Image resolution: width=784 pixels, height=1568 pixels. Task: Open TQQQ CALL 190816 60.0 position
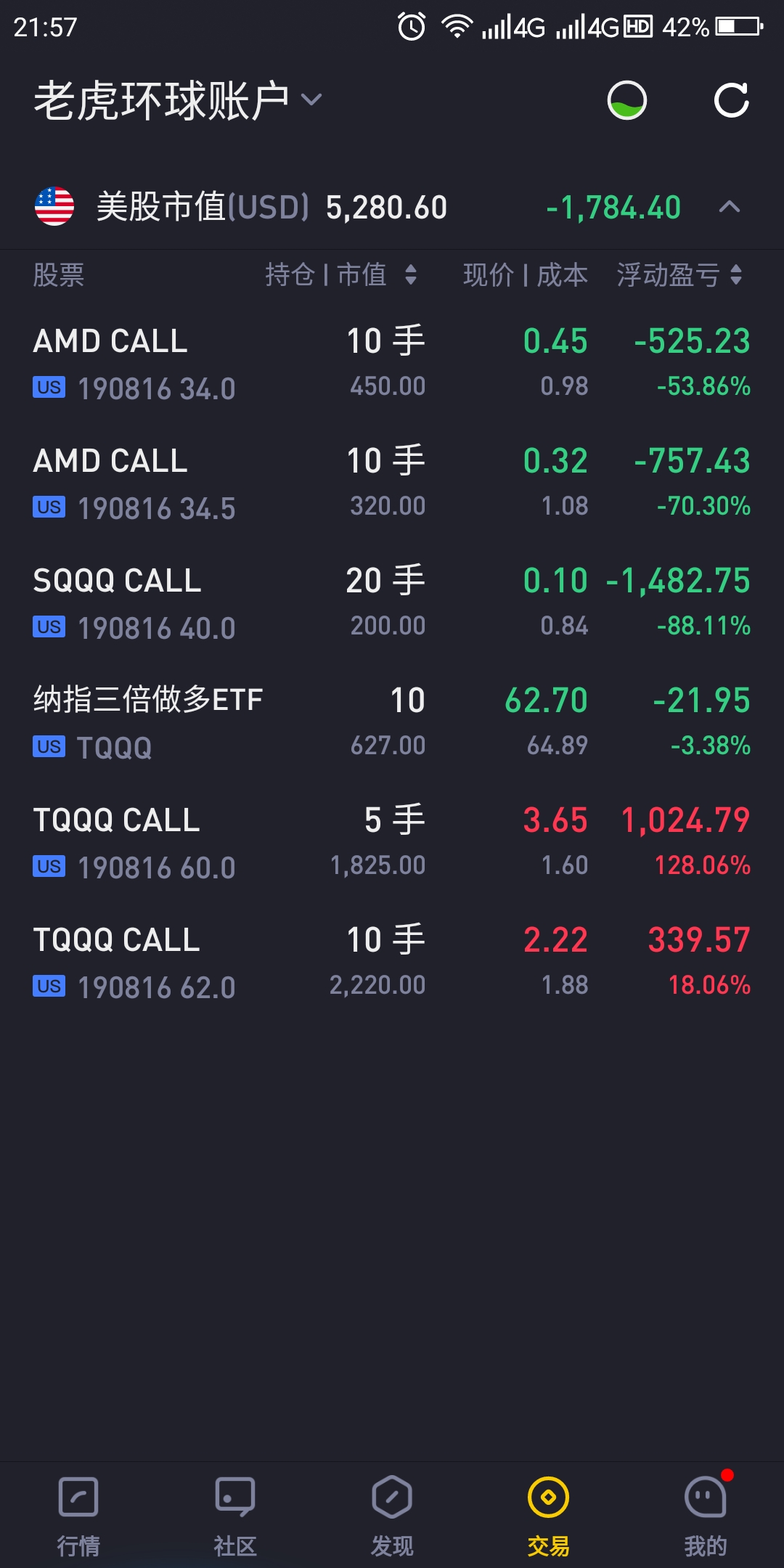pos(392,842)
